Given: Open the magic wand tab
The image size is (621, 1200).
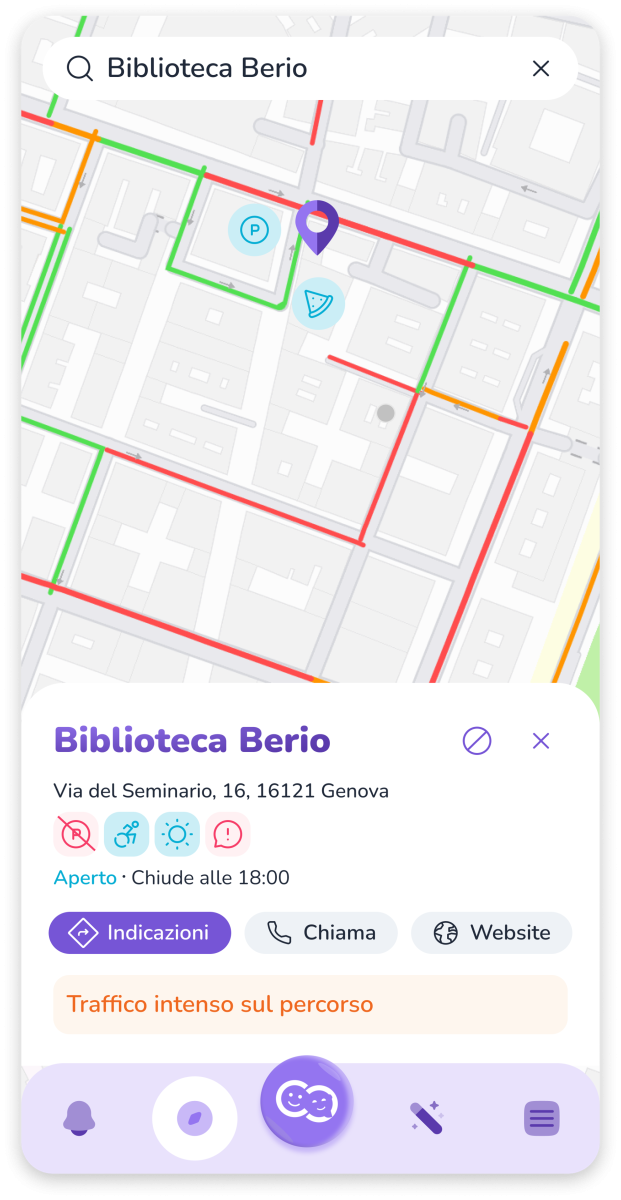Looking at the screenshot, I should (x=427, y=1118).
